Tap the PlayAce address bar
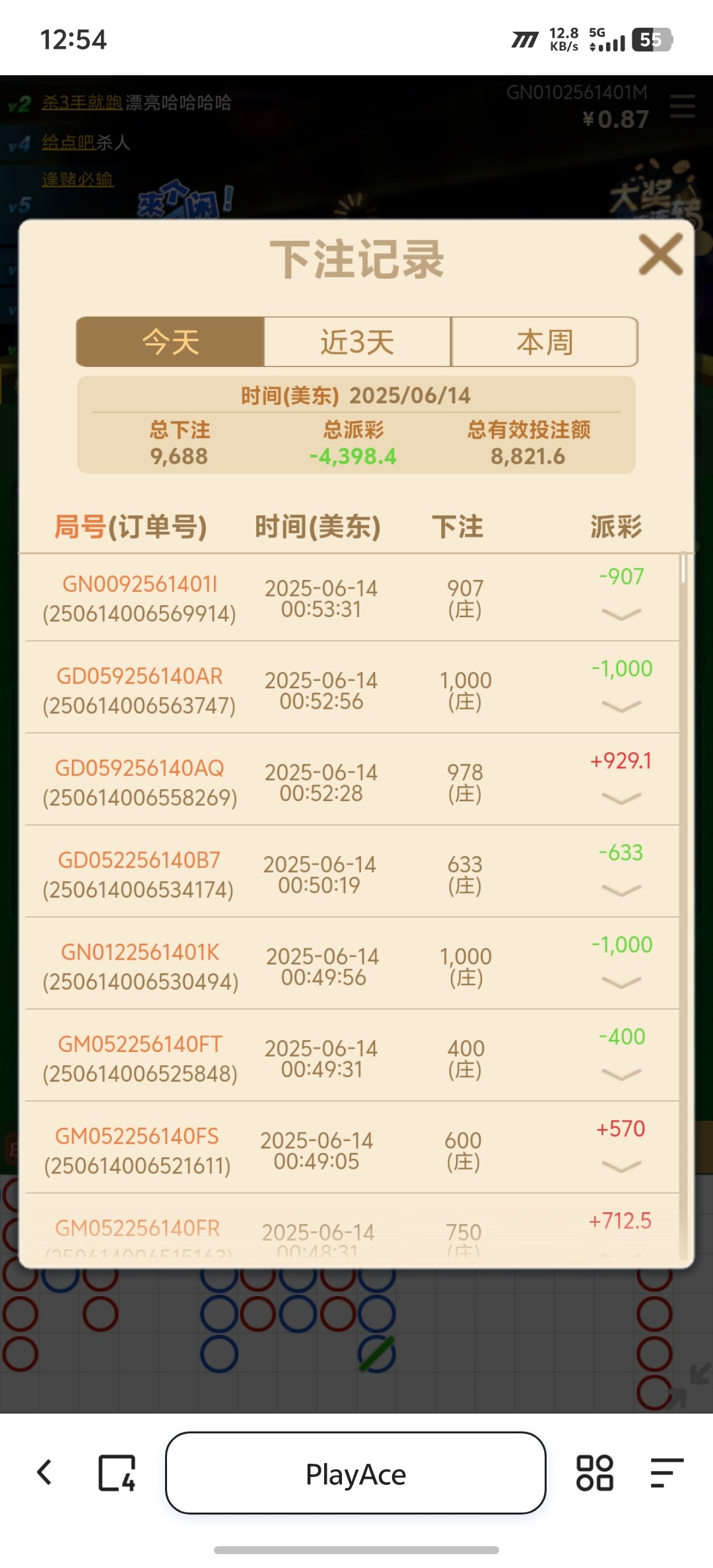Viewport: 713px width, 1568px height. 355,1473
